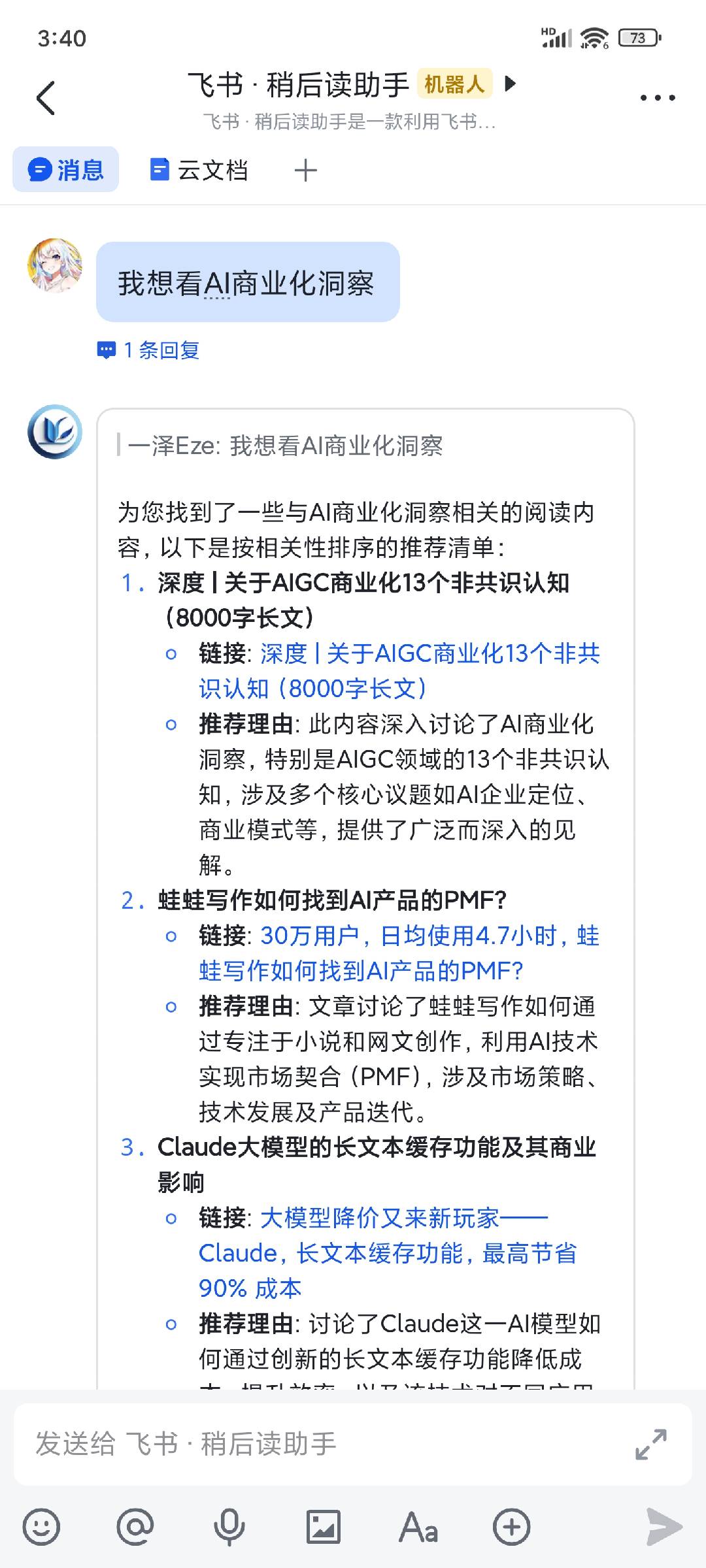The image size is (706, 1568).
Task: Open the three-dot more options menu
Action: [657, 98]
